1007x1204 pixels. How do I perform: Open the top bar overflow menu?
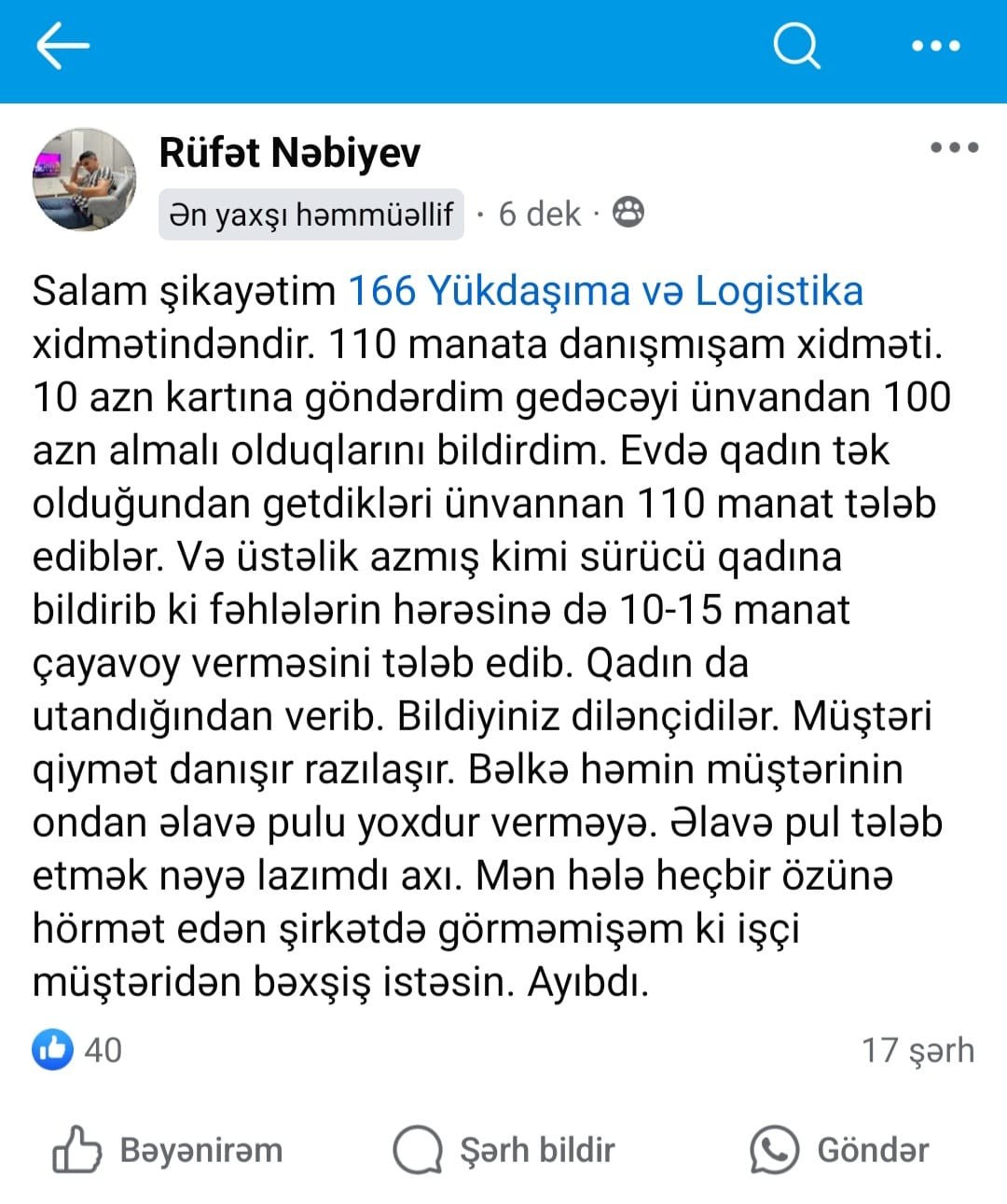pyautogui.click(x=935, y=46)
